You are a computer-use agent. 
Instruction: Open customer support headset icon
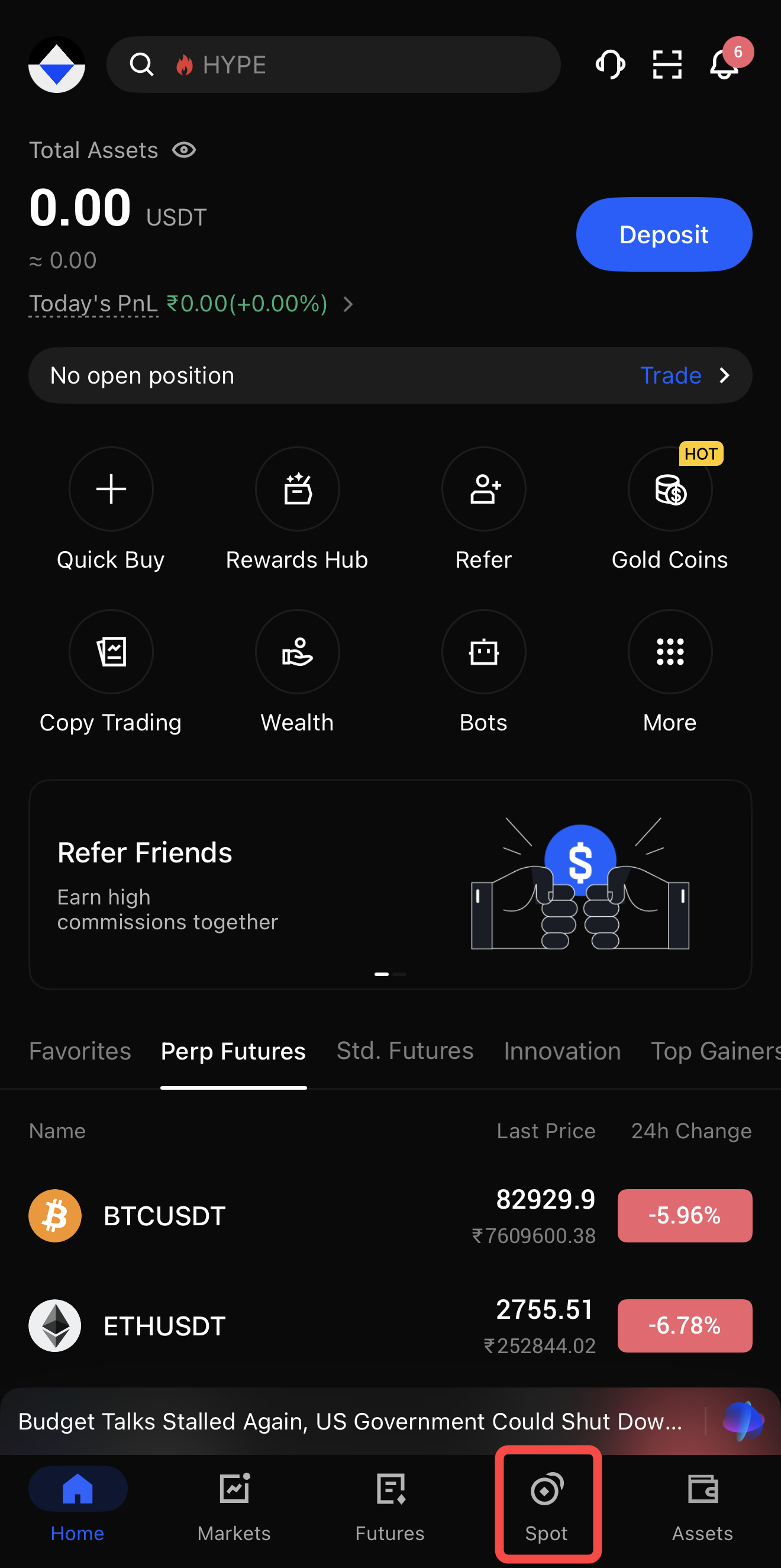point(610,65)
